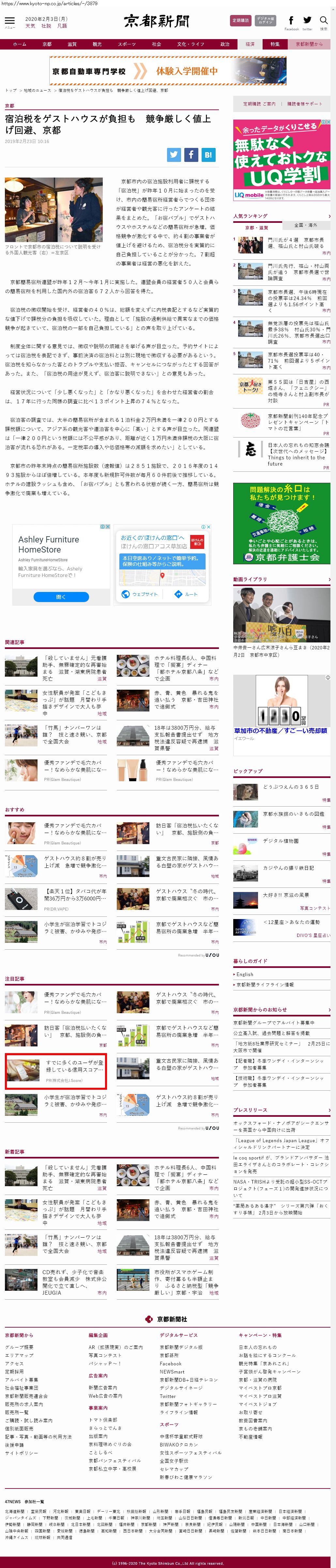Tap the 開く button in Ashley Furniture ad
This screenshot has height=1568, width=336.
click(60, 597)
